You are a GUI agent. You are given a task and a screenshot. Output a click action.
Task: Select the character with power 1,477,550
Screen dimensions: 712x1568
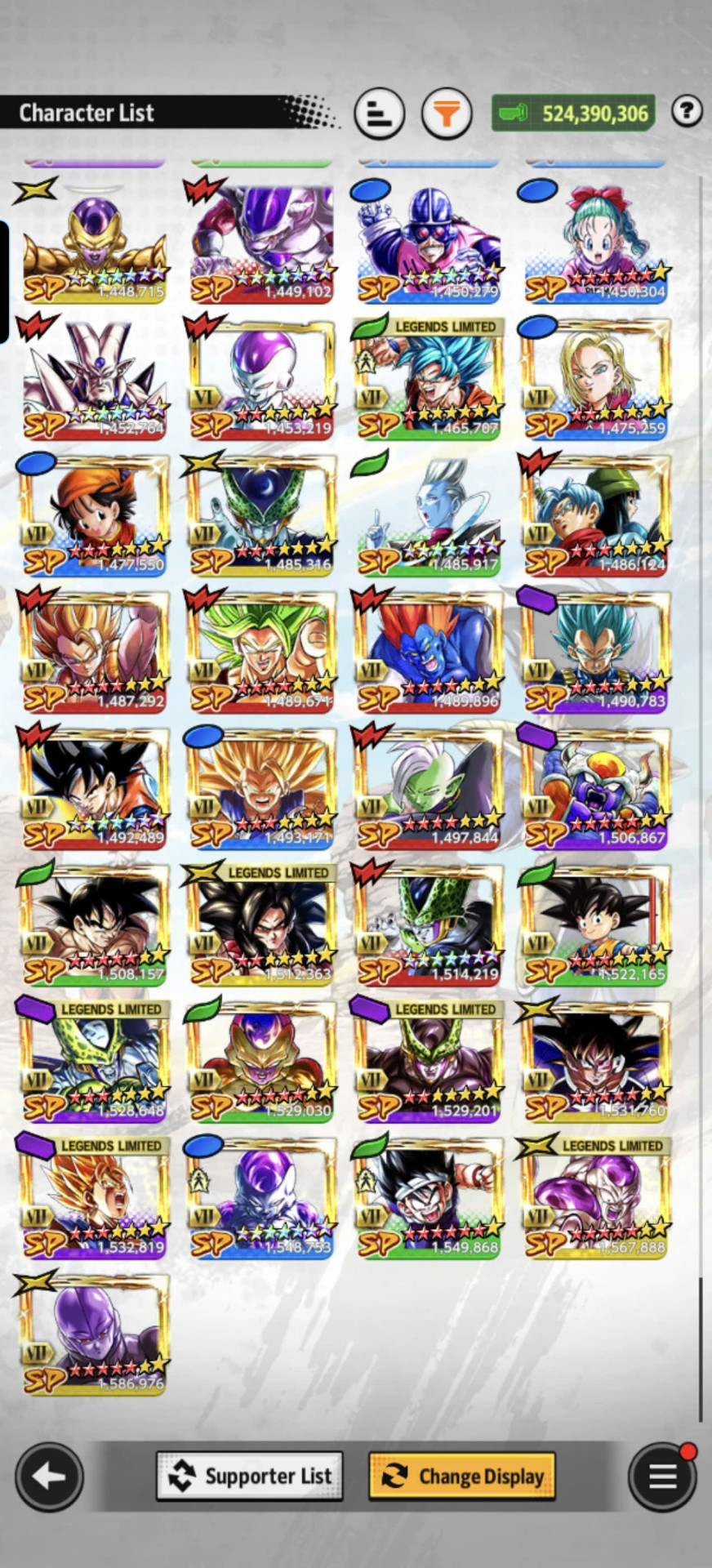pos(93,515)
